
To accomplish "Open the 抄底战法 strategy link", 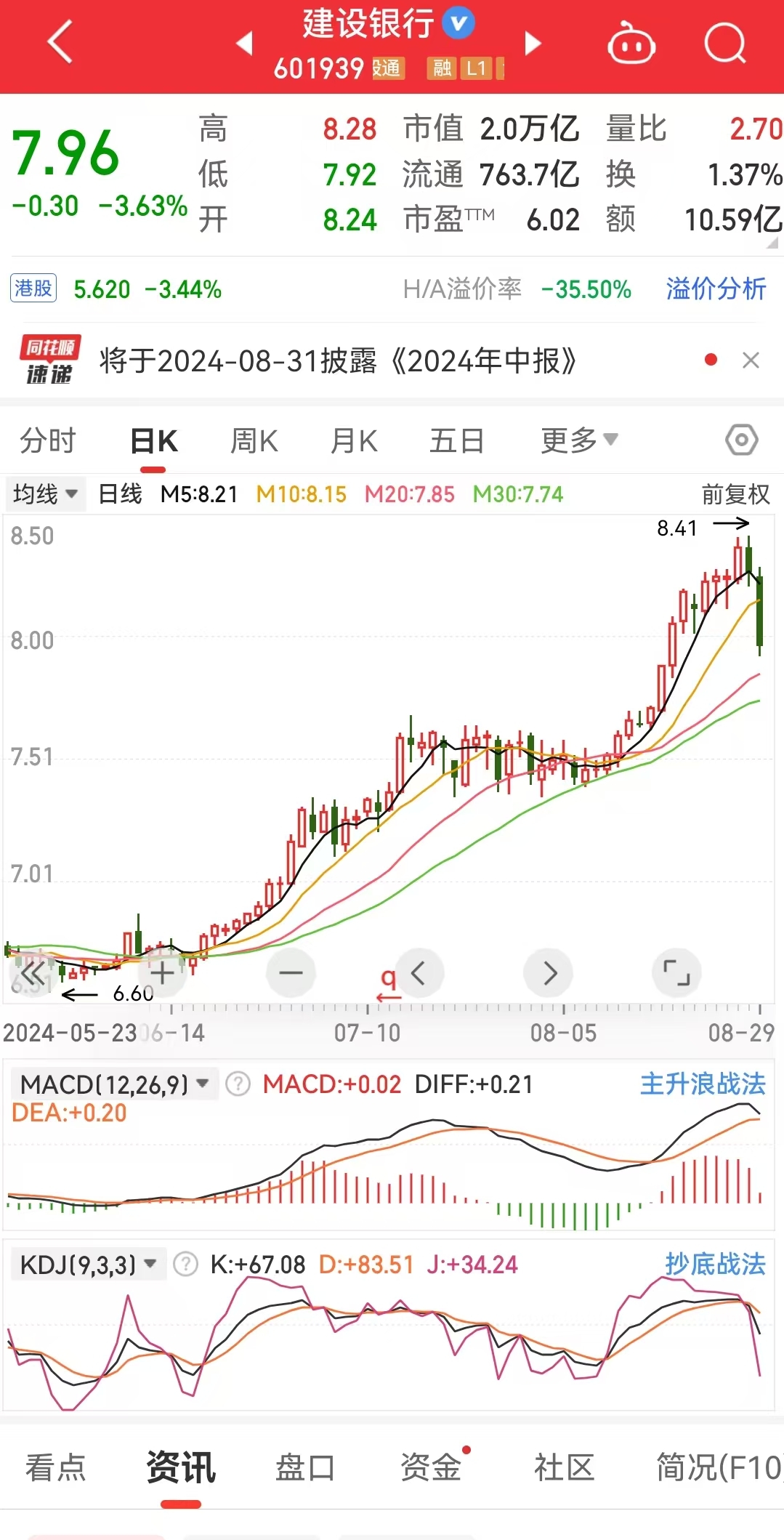I will (x=715, y=1265).
